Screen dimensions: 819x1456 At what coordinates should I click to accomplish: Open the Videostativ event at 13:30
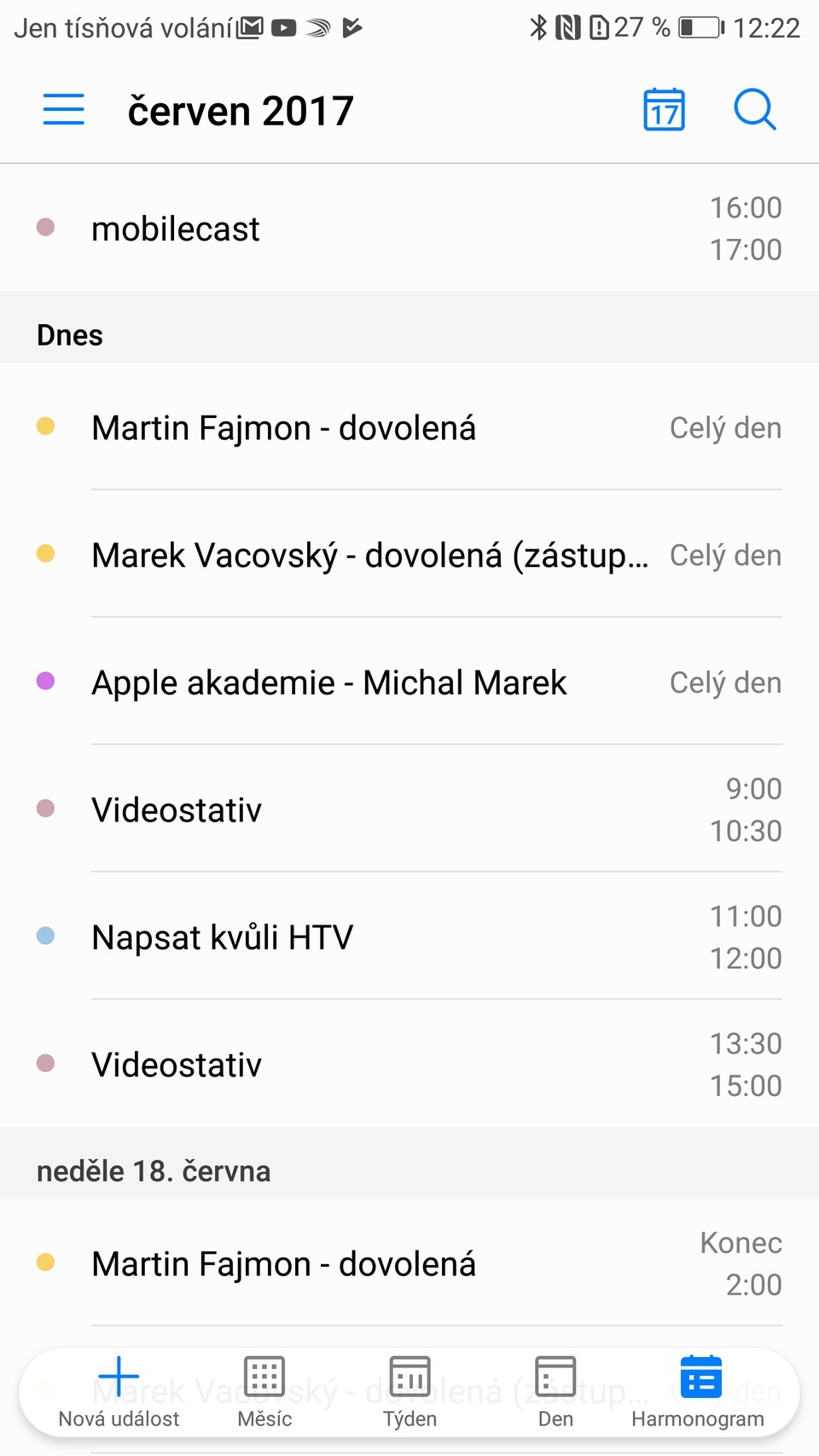click(409, 1064)
